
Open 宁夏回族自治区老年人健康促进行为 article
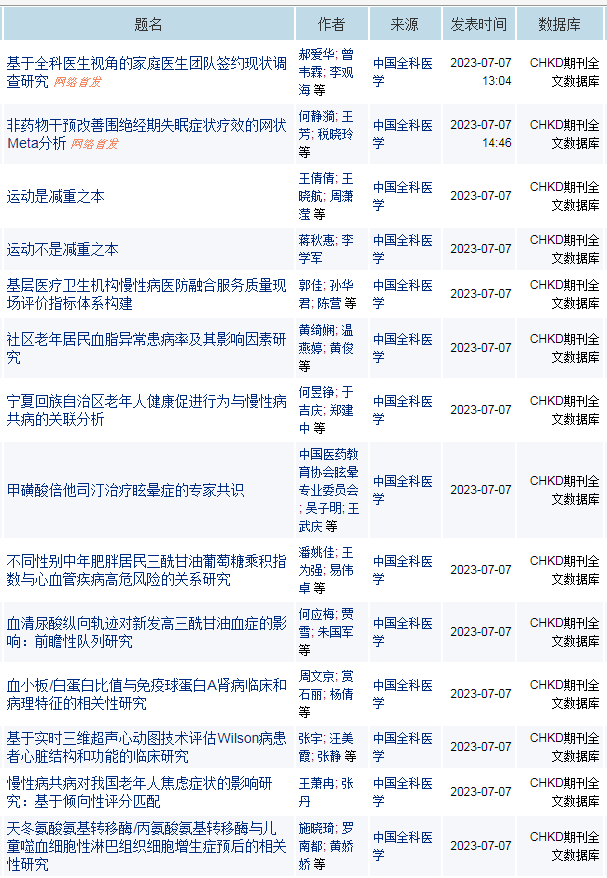pyautogui.click(x=146, y=401)
